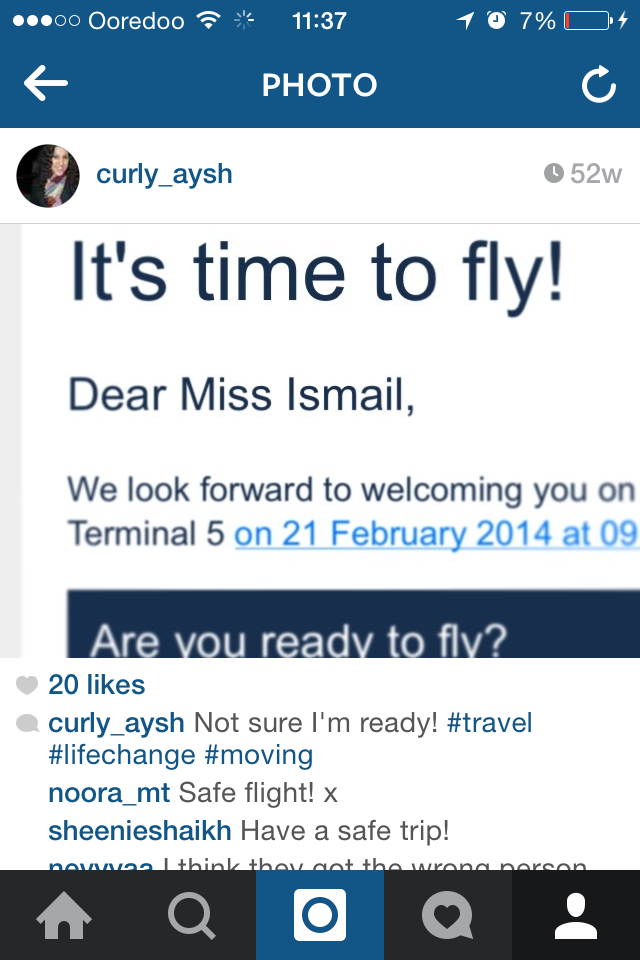Tap the curly_aysh username in the post header
The image size is (640, 960).
click(164, 174)
